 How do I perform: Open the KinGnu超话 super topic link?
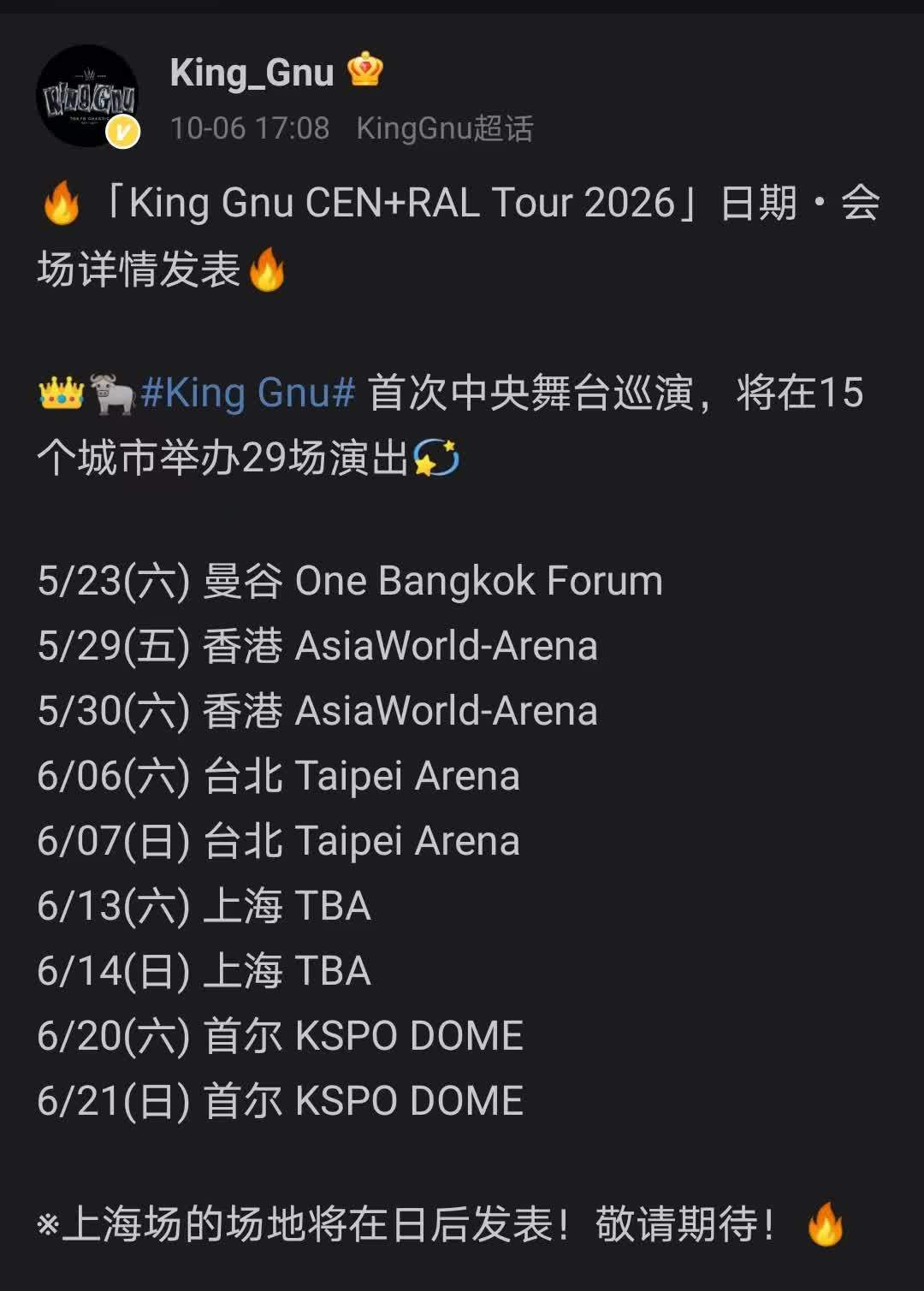pos(444,128)
